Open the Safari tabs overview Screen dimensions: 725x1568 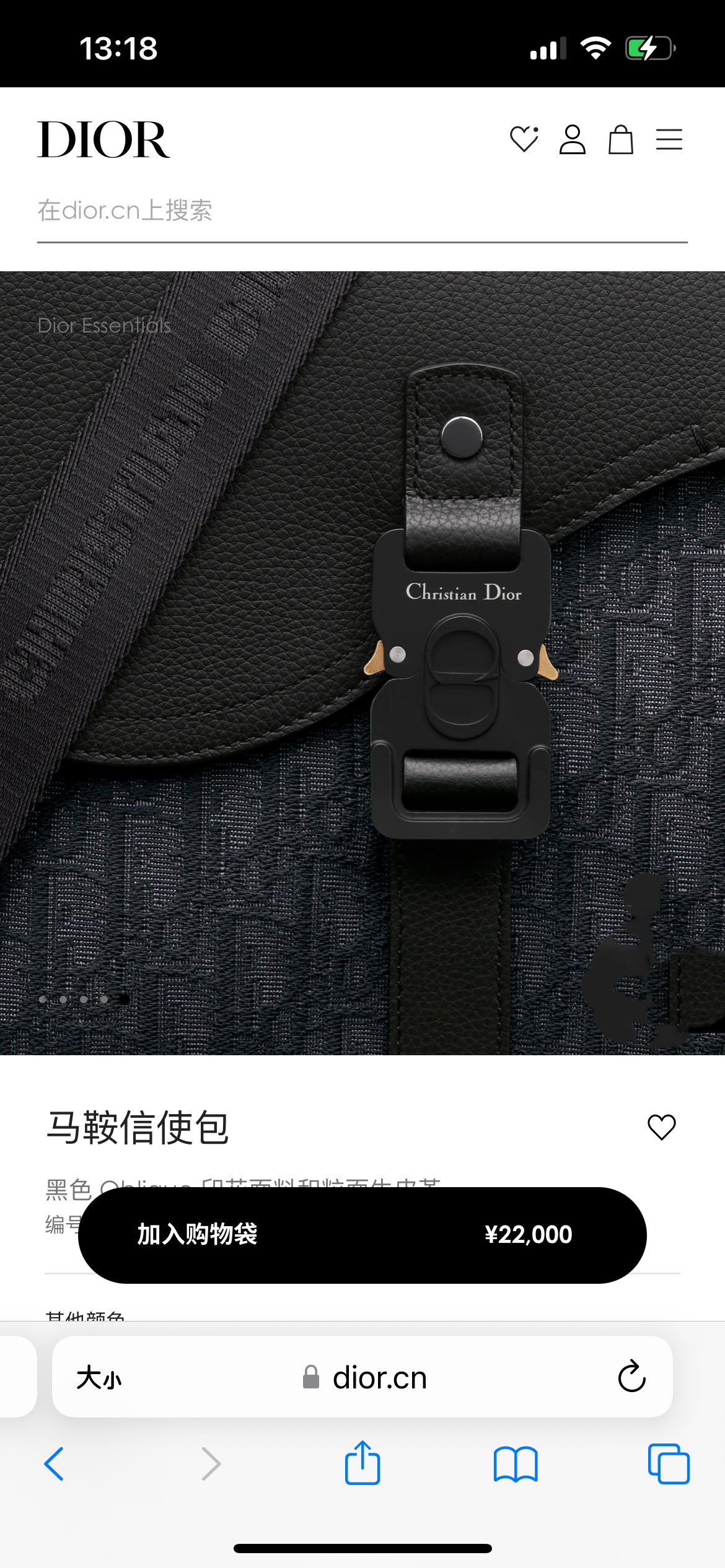668,1464
